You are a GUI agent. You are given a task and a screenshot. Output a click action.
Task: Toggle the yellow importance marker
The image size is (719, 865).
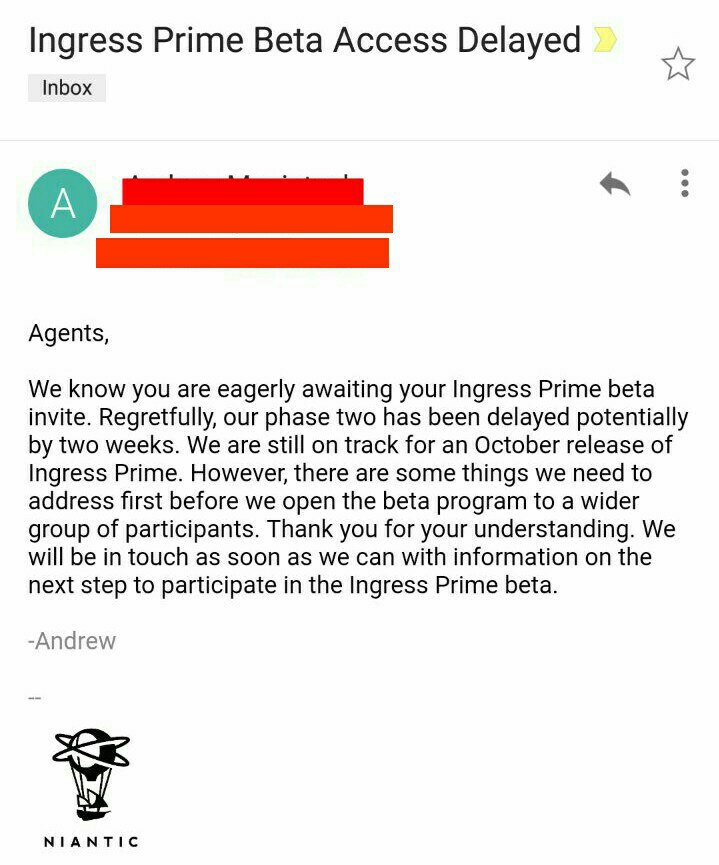tap(604, 41)
